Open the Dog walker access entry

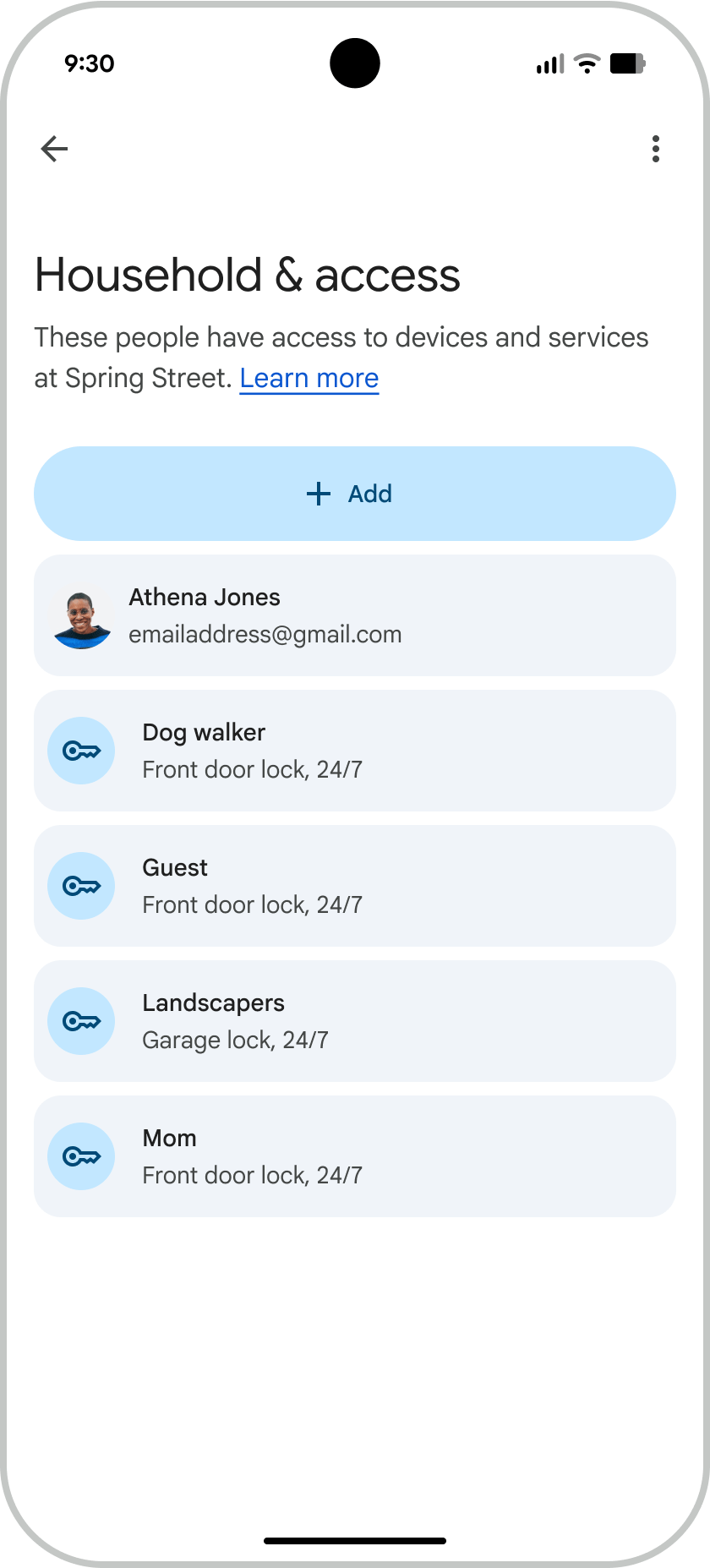355,751
